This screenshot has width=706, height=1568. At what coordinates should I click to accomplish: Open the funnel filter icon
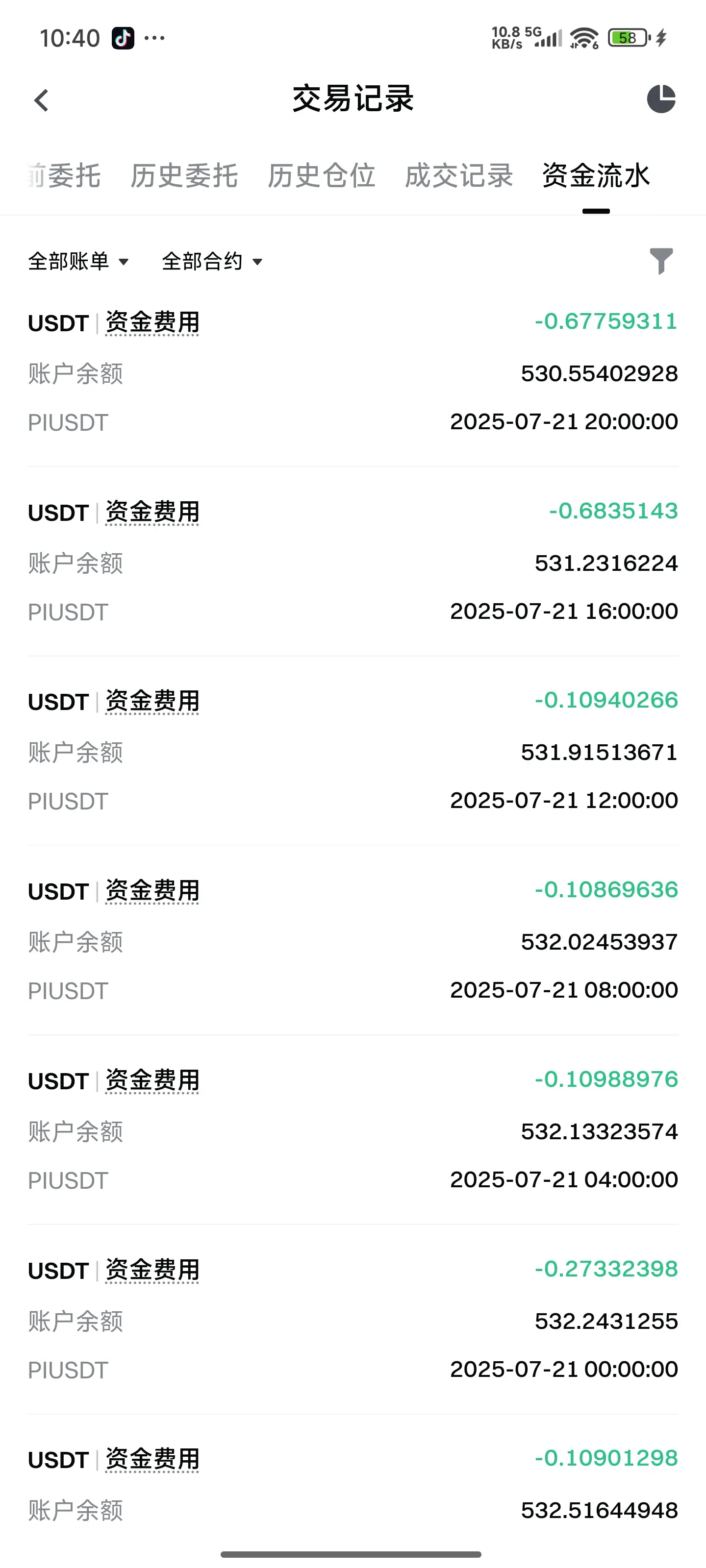coord(661,261)
